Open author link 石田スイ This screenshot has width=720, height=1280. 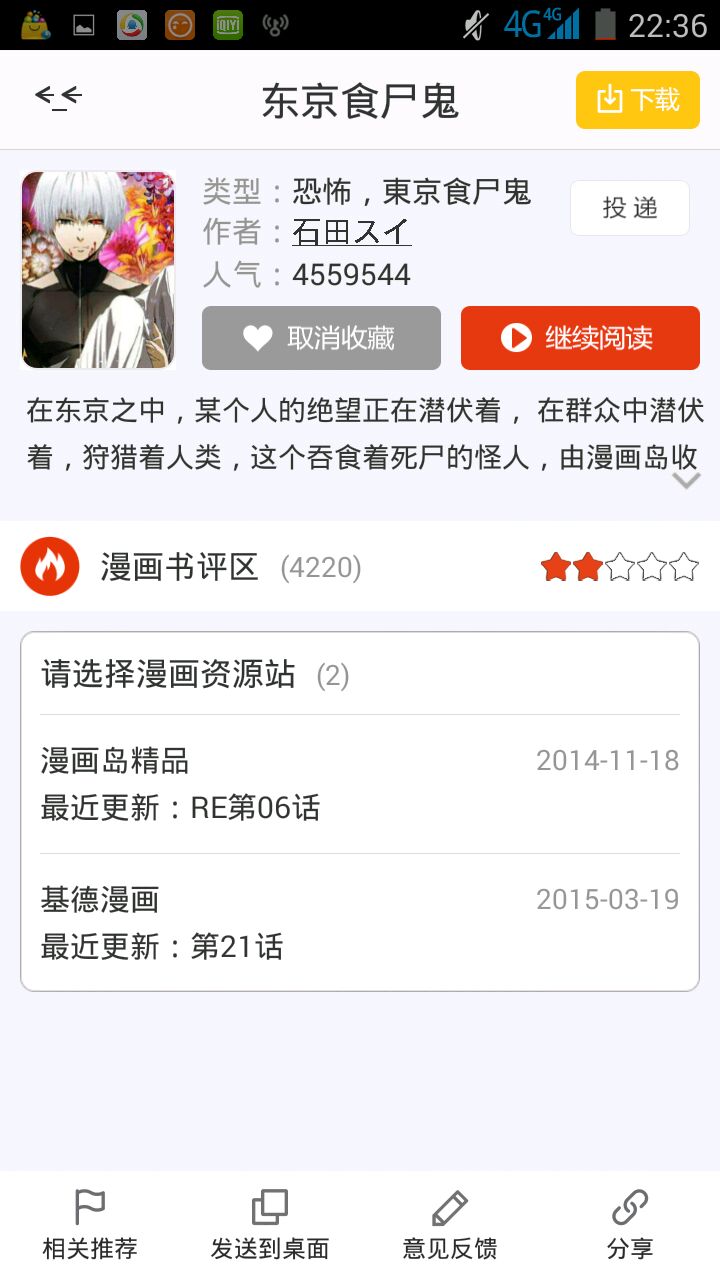(x=351, y=232)
